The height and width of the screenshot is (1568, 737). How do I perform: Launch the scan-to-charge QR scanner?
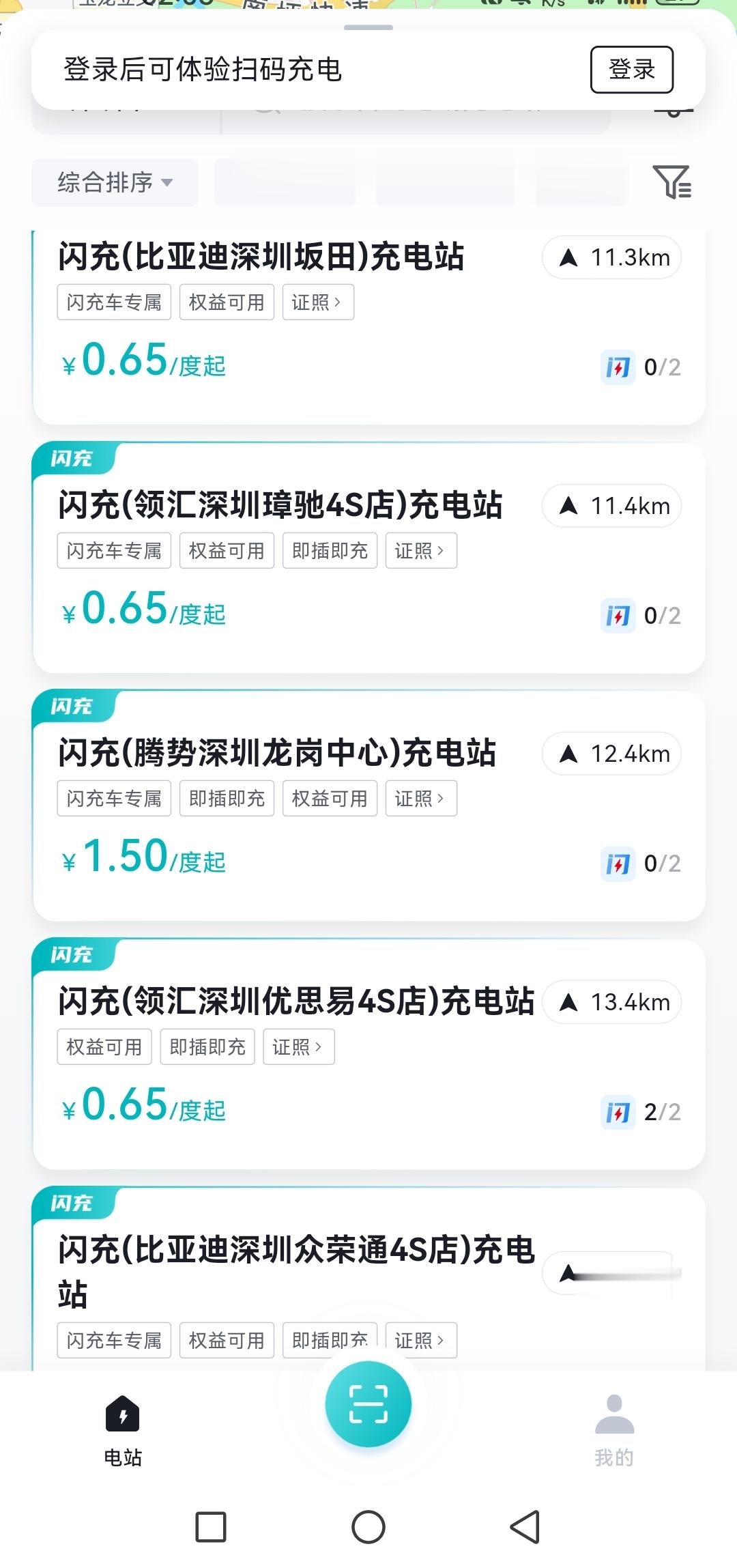coord(369,1404)
